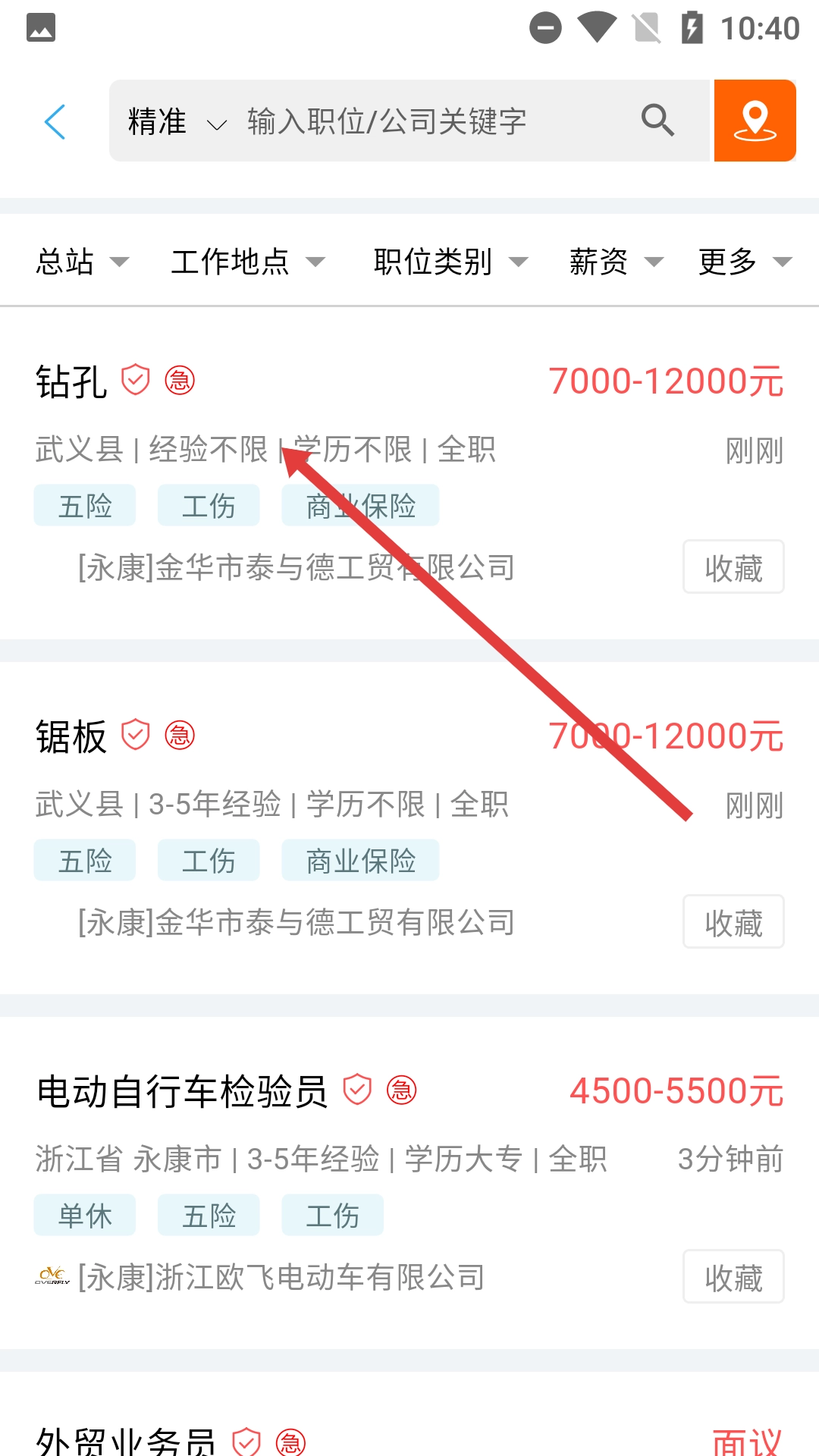Open the 钻孔 job listing
Image resolution: width=819 pixels, height=1456 pixels.
coord(71,381)
